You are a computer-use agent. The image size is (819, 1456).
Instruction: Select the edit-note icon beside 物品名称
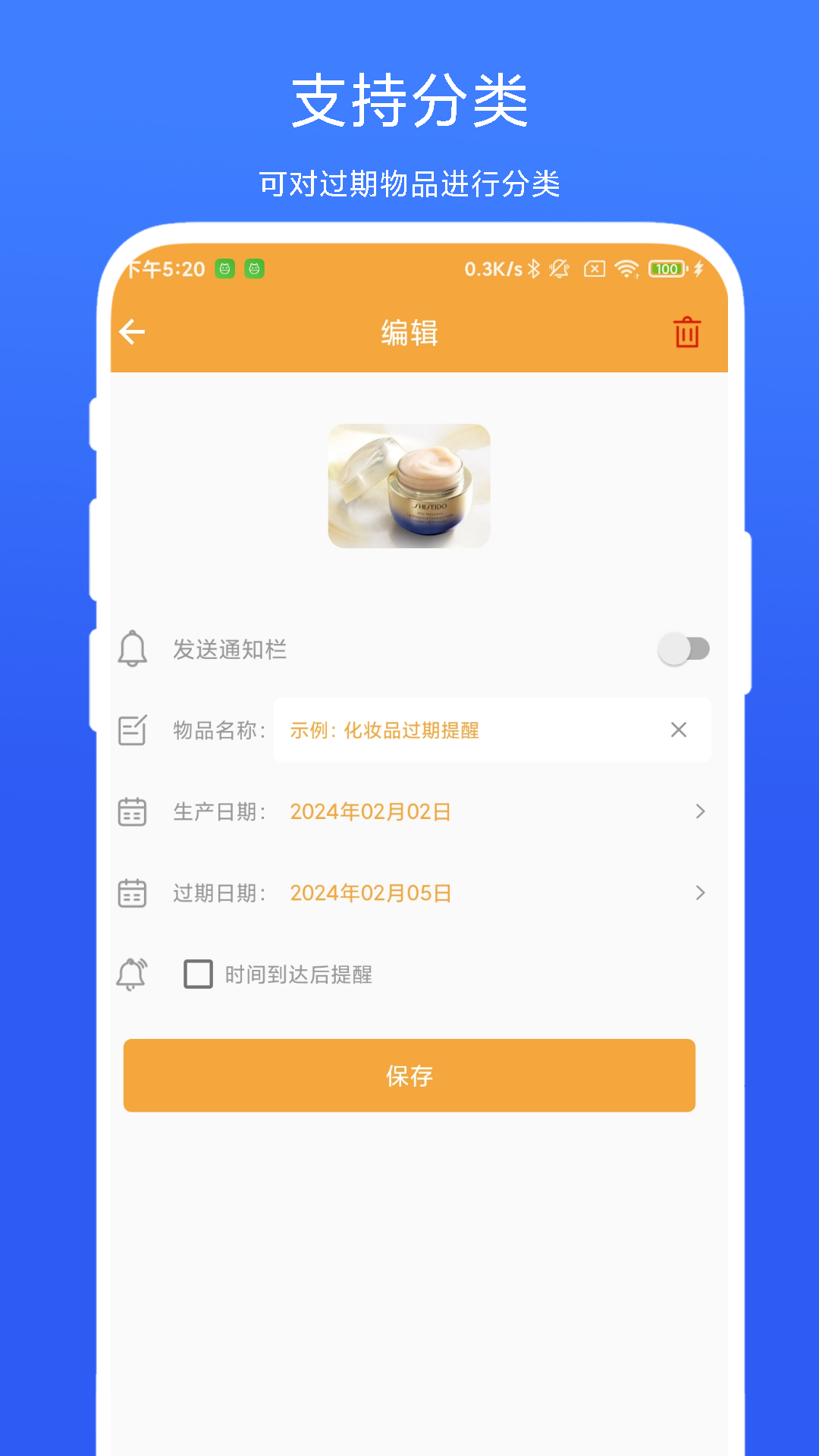pyautogui.click(x=133, y=730)
